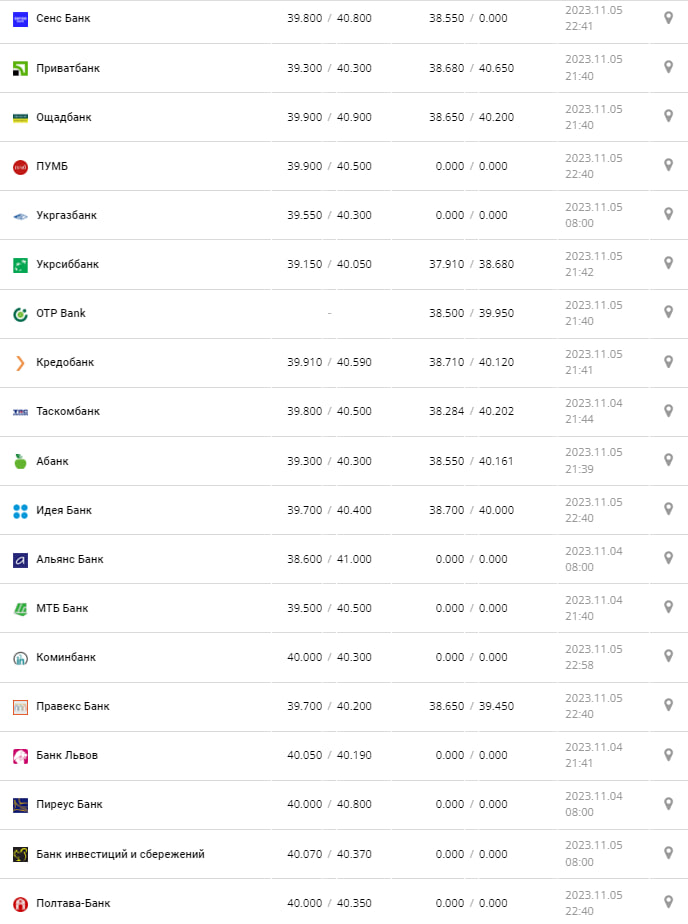Tap the location pin for Пиреус Банк
The width and height of the screenshot is (688, 924).
tap(668, 802)
